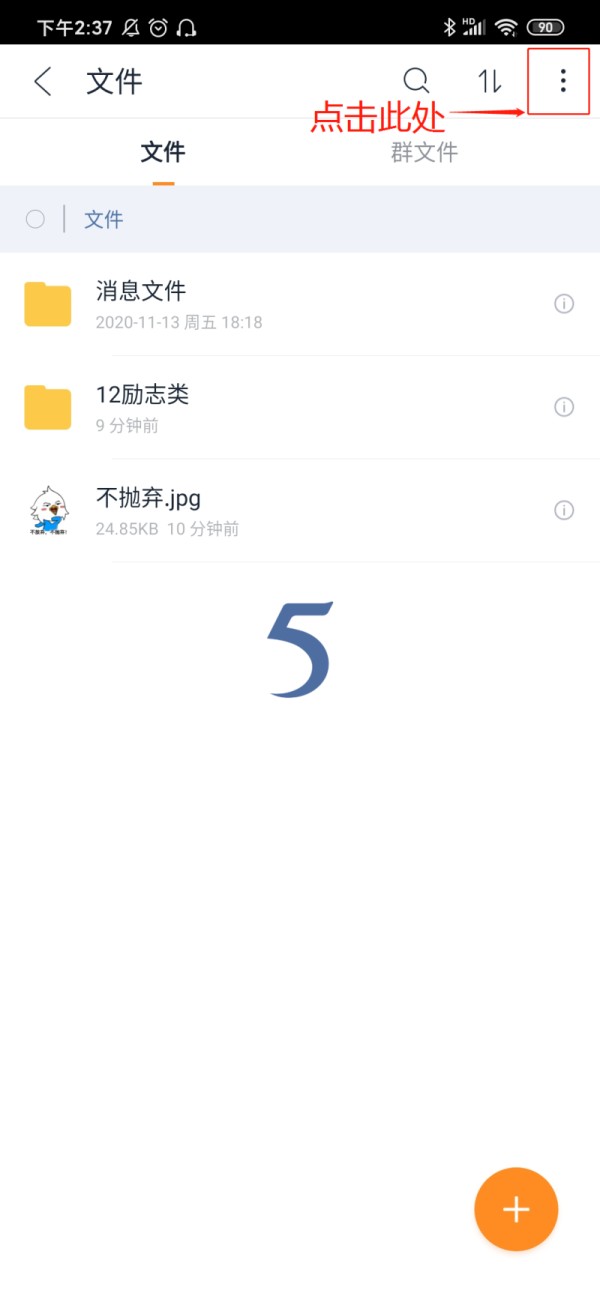Tap the 文件 breadcrumb path
600x1299 pixels.
click(x=103, y=219)
